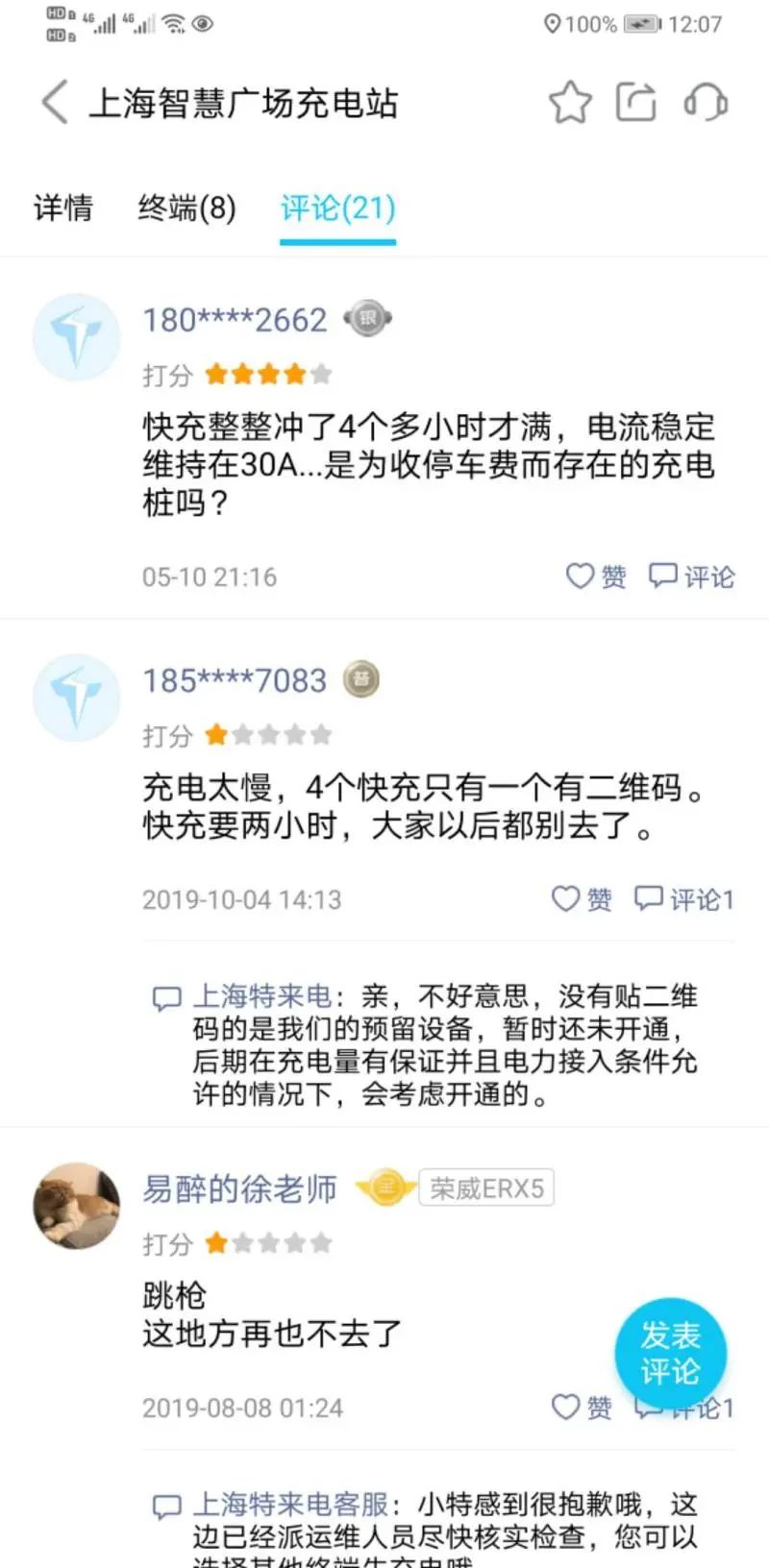Viewport: 769px width, 1568px height.
Task: Open comments on the 185****7083 review
Action: pos(683,899)
